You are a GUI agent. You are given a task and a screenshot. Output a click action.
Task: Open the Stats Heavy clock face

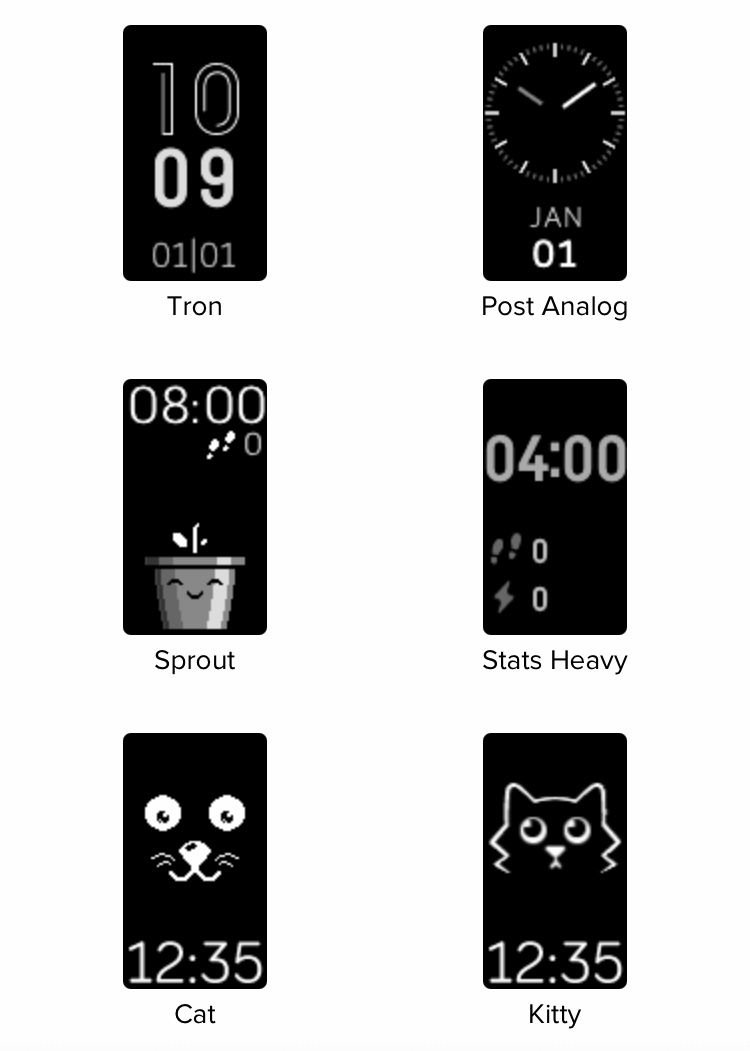pos(555,507)
